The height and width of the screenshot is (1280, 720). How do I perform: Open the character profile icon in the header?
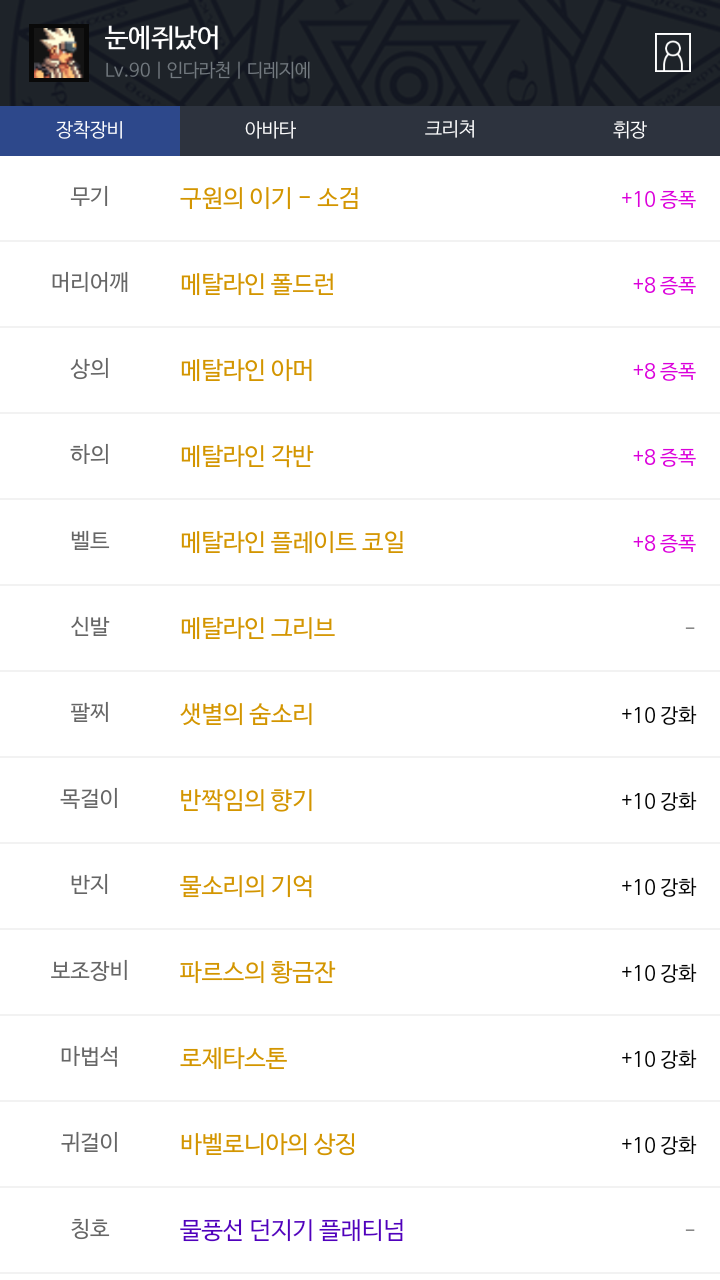pyautogui.click(x=672, y=53)
